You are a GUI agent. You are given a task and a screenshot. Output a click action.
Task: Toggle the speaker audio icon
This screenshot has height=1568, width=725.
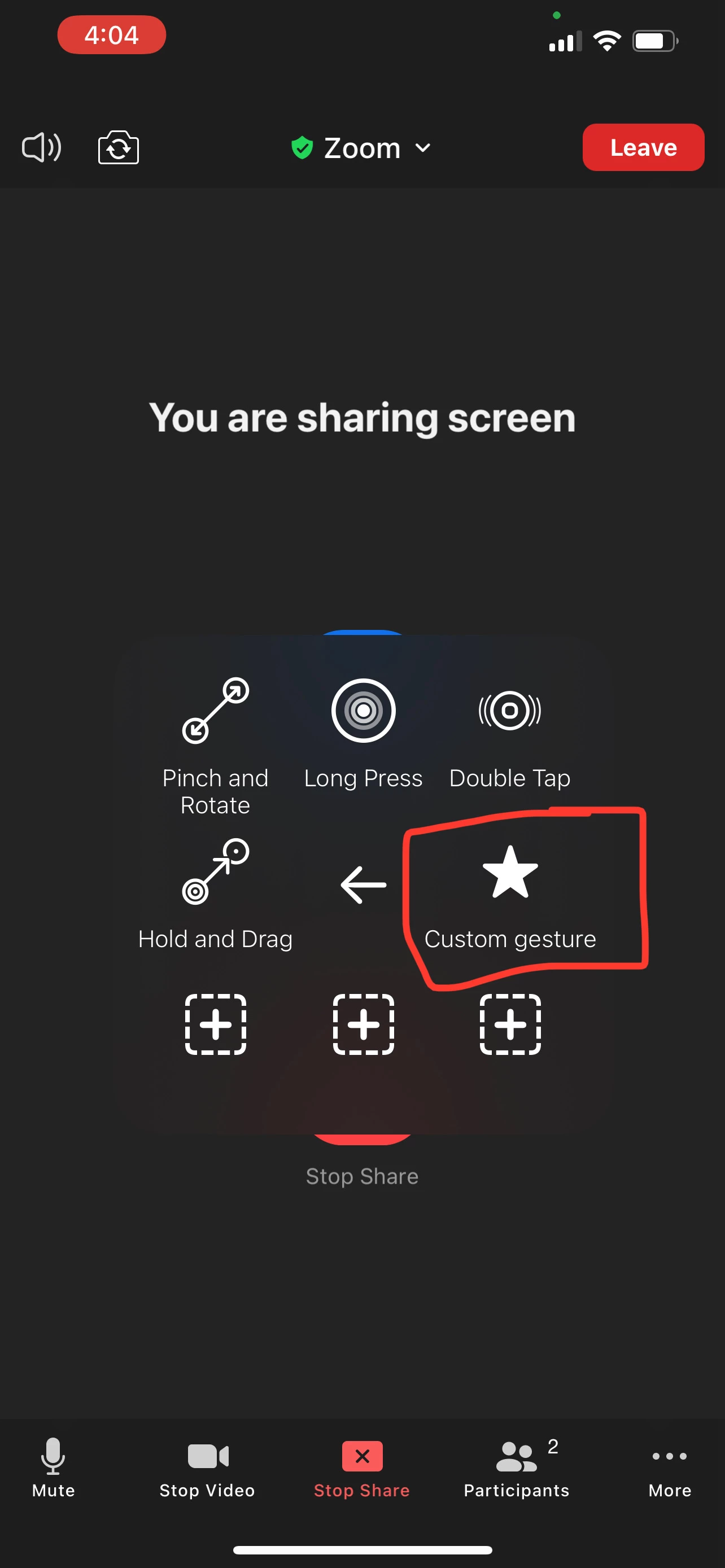click(x=41, y=147)
